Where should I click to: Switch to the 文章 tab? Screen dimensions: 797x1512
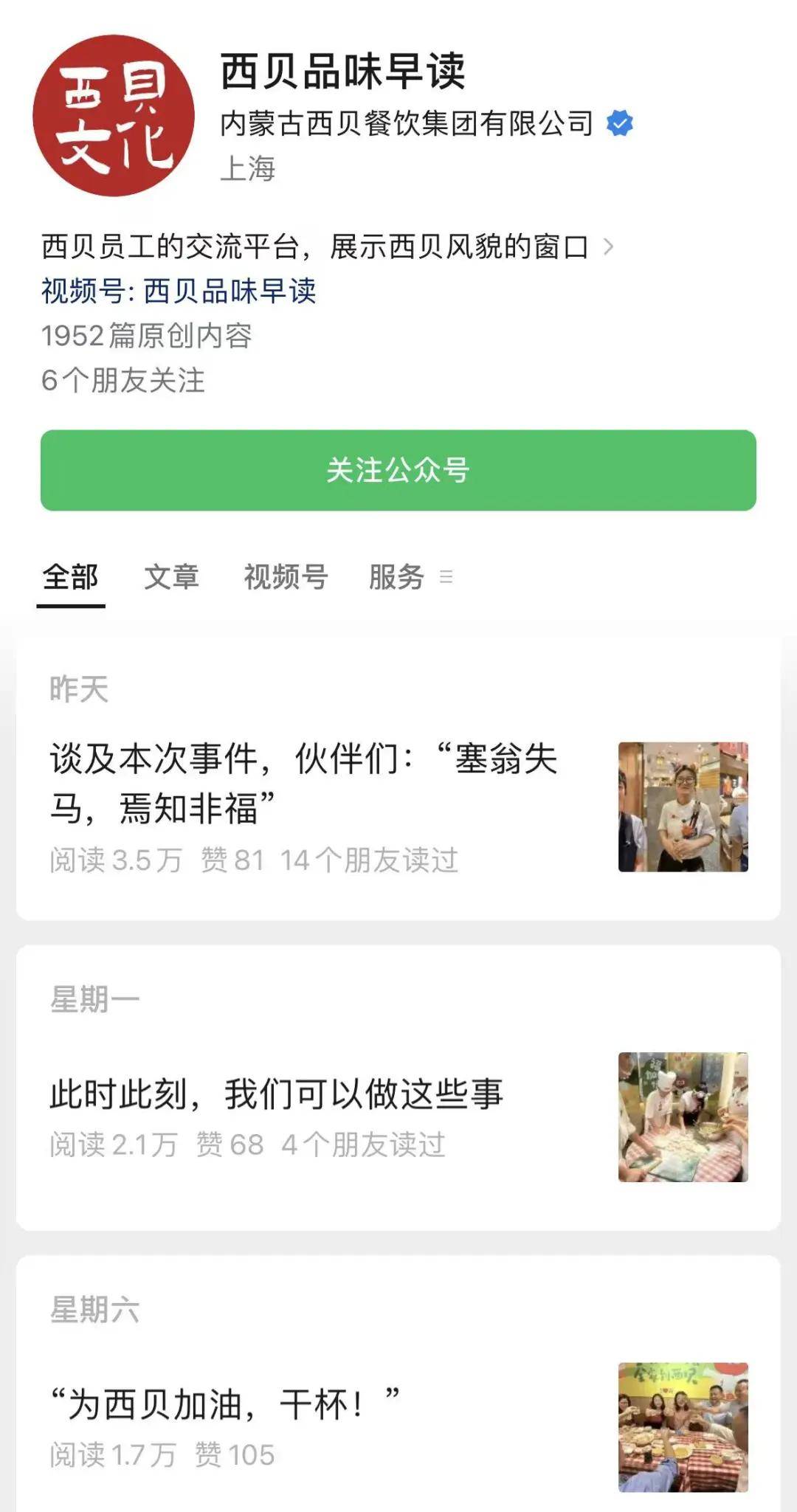(171, 579)
